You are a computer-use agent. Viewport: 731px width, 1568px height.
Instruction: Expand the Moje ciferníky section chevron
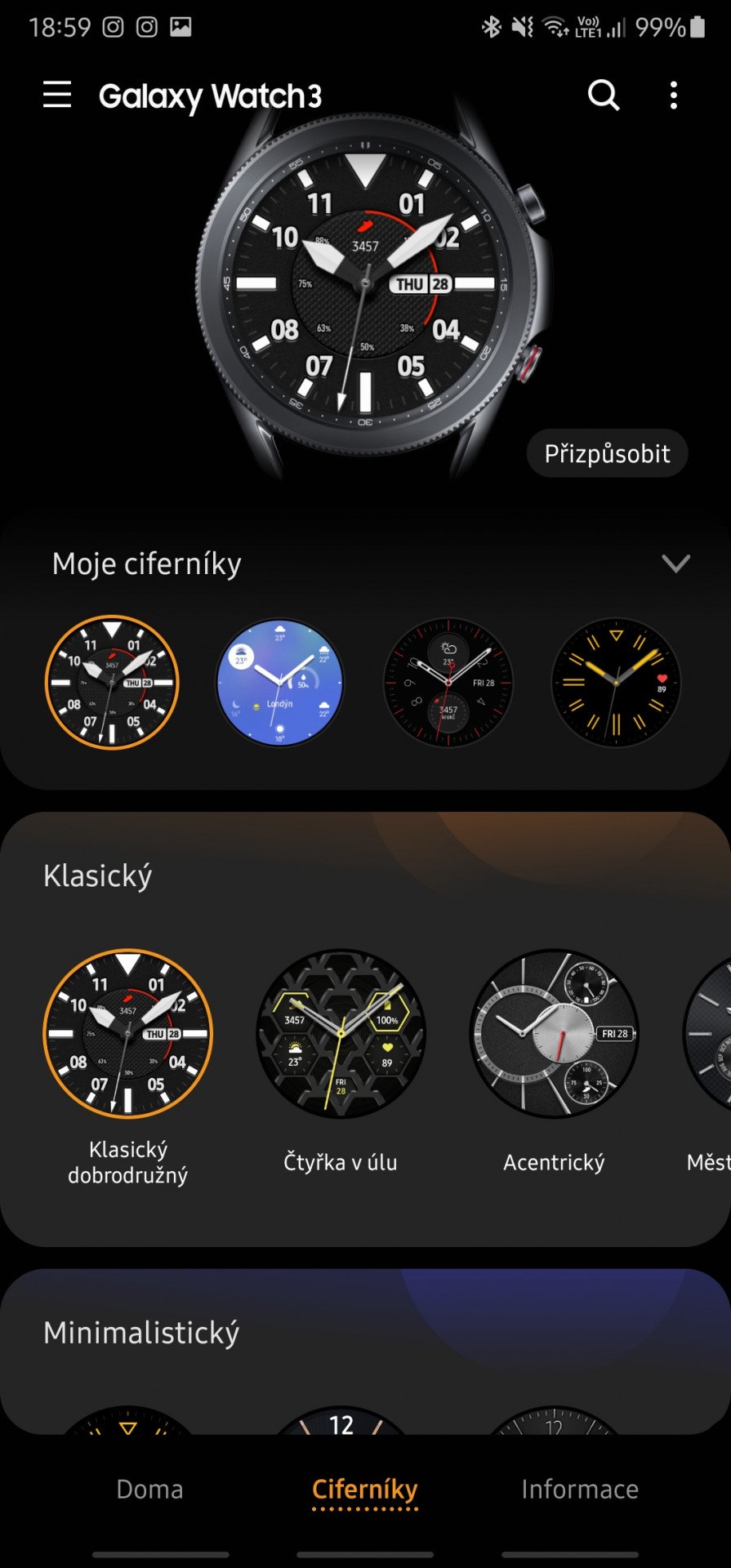tap(675, 563)
